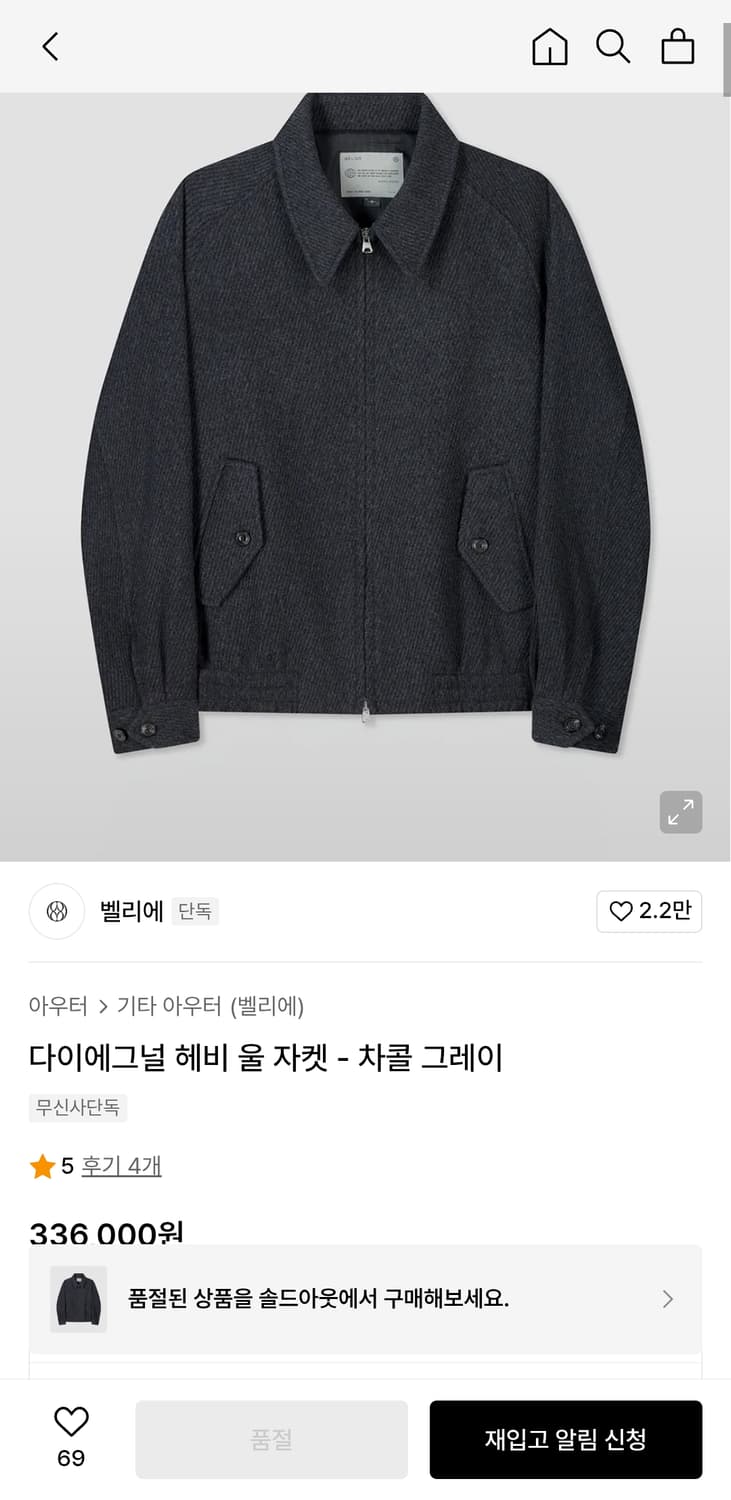The width and height of the screenshot is (731, 1500).
Task: Tap the sold-out jacket thumbnail in the banner
Action: tap(79, 1298)
